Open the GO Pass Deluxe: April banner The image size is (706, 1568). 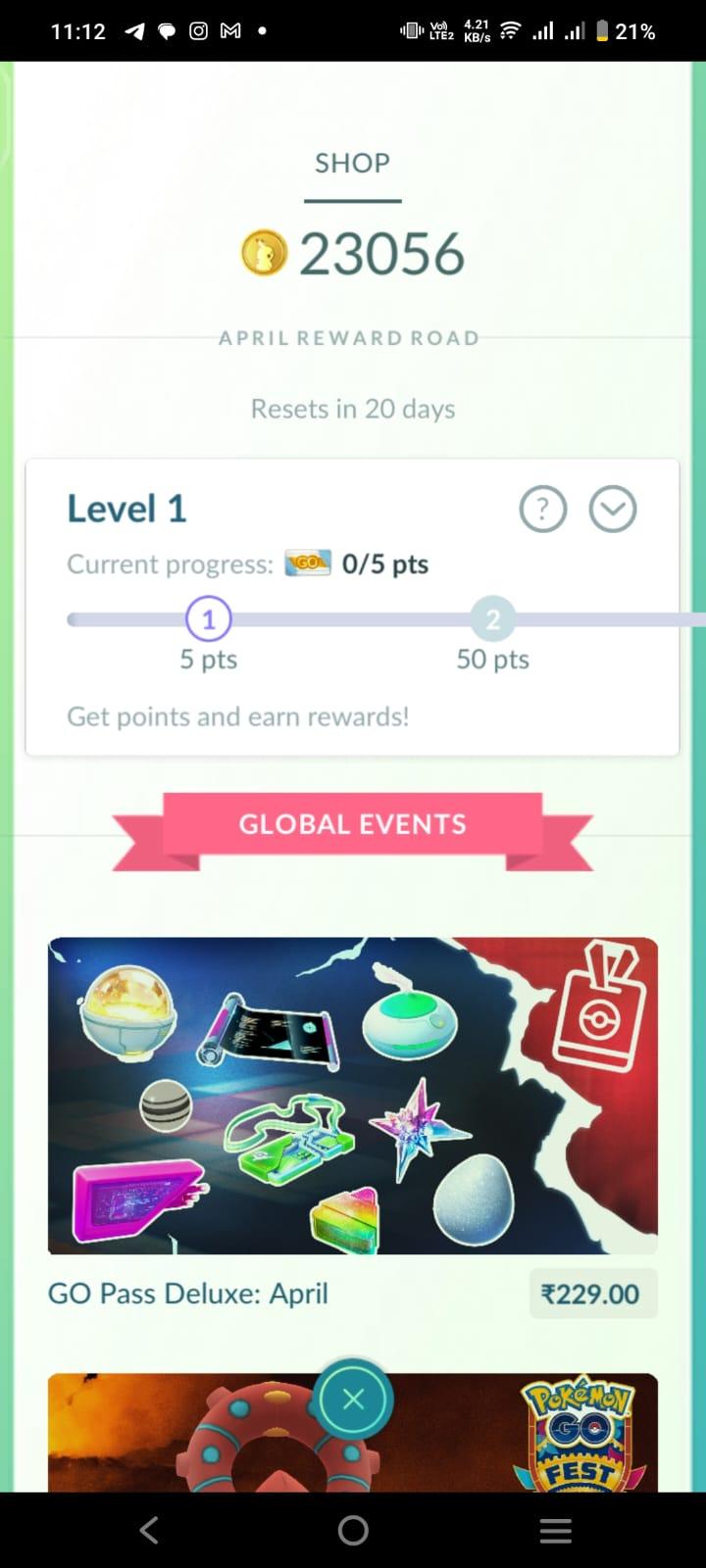tap(353, 1096)
